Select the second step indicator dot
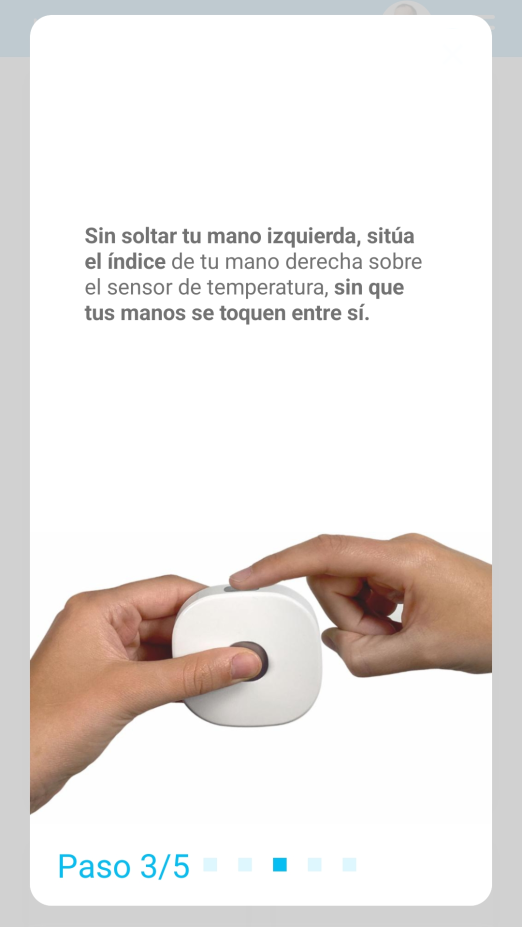Viewport: 522px width, 927px height. pyautogui.click(x=245, y=864)
